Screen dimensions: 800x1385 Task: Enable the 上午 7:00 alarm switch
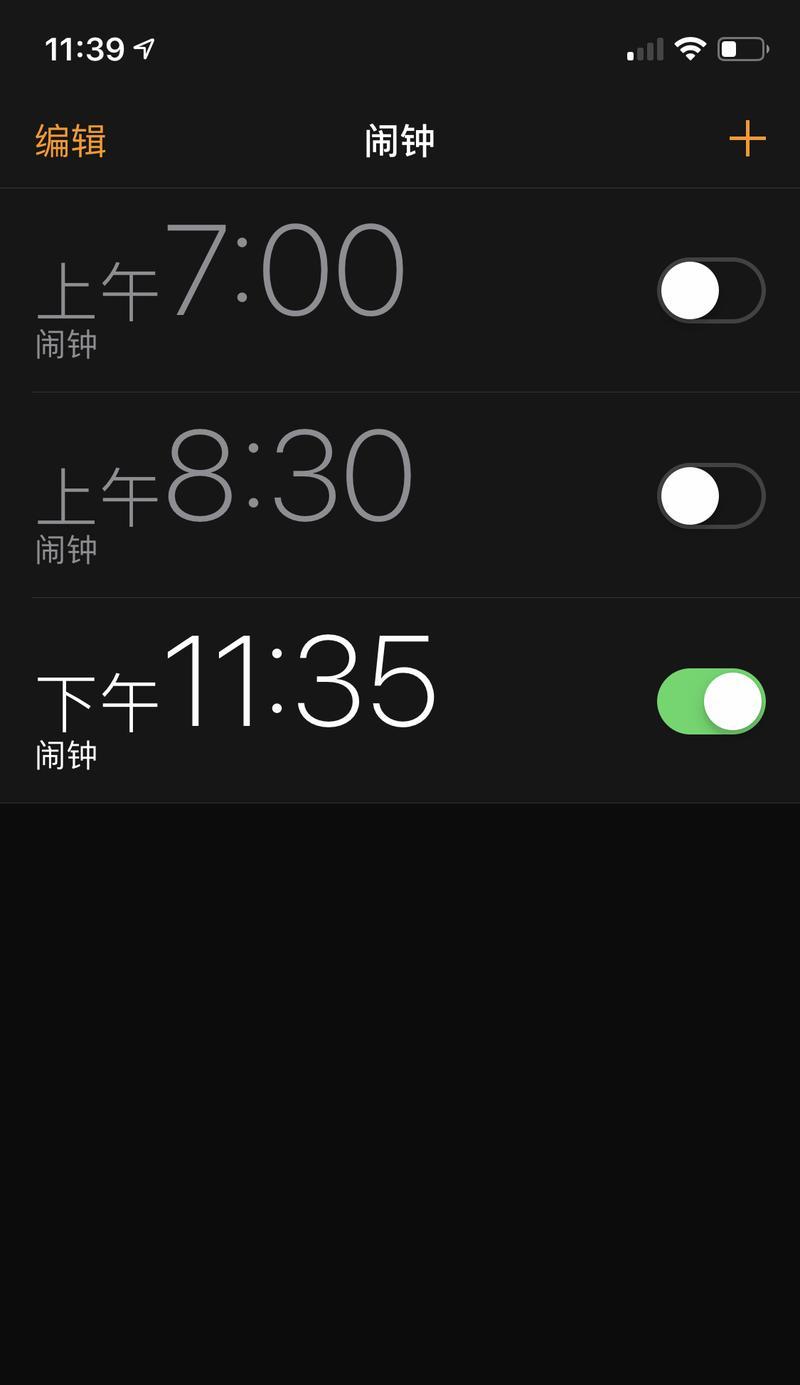click(x=711, y=290)
